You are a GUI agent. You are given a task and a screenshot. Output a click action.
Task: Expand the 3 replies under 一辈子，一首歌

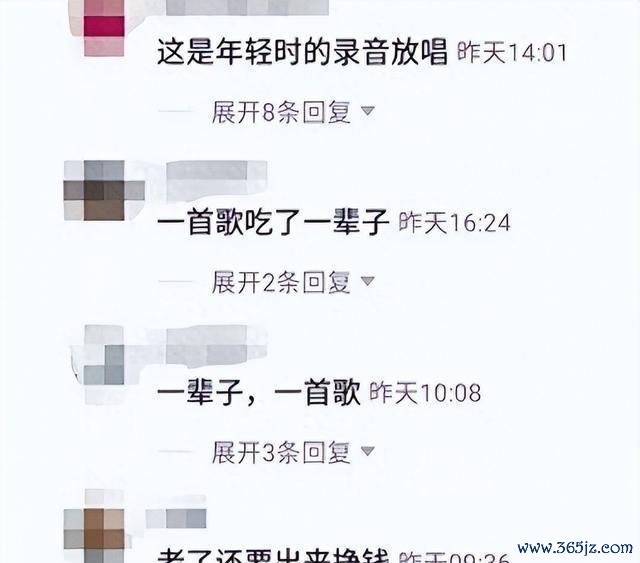pyautogui.click(x=292, y=452)
